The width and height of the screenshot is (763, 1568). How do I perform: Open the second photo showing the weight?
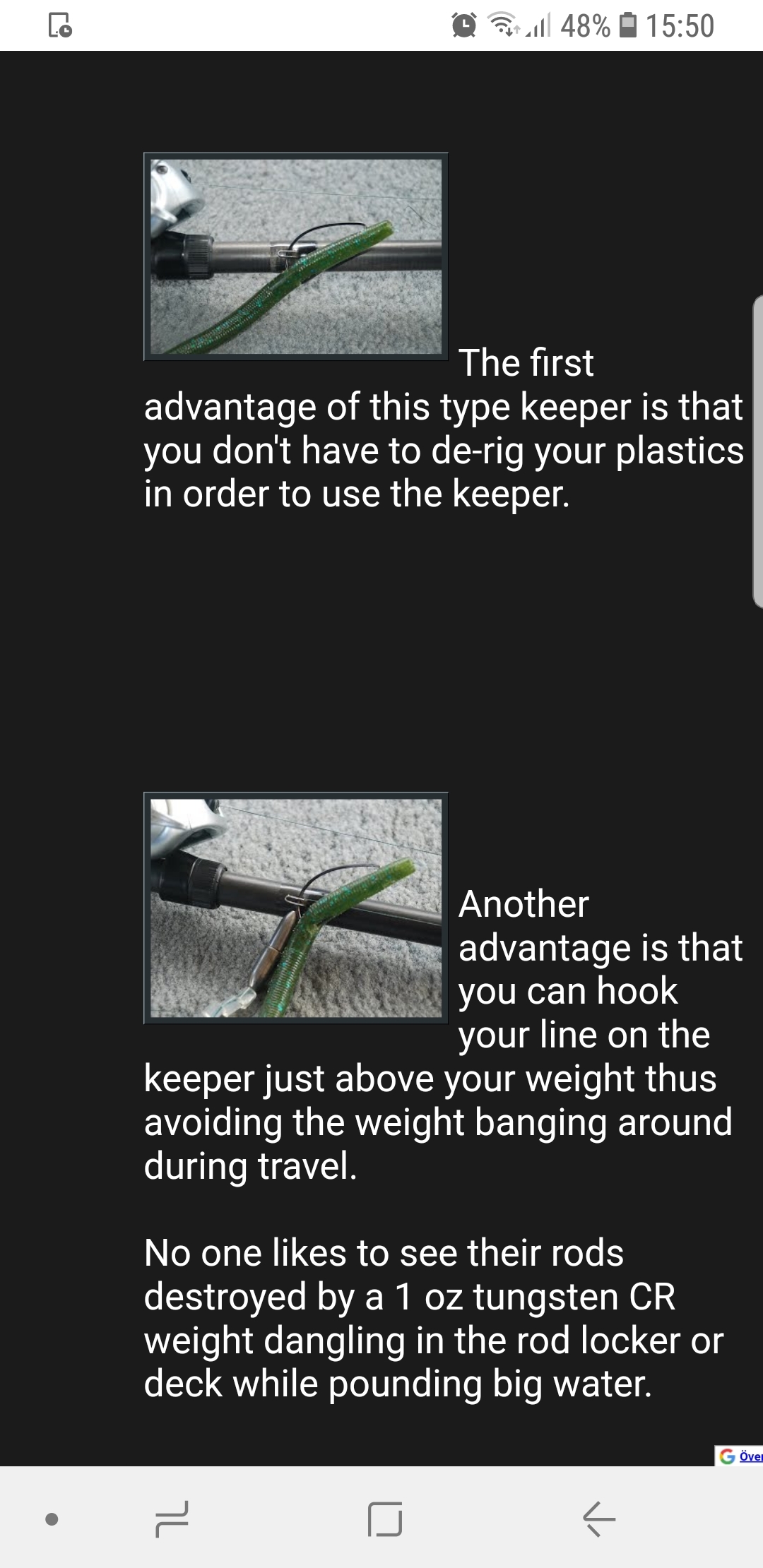[x=296, y=908]
